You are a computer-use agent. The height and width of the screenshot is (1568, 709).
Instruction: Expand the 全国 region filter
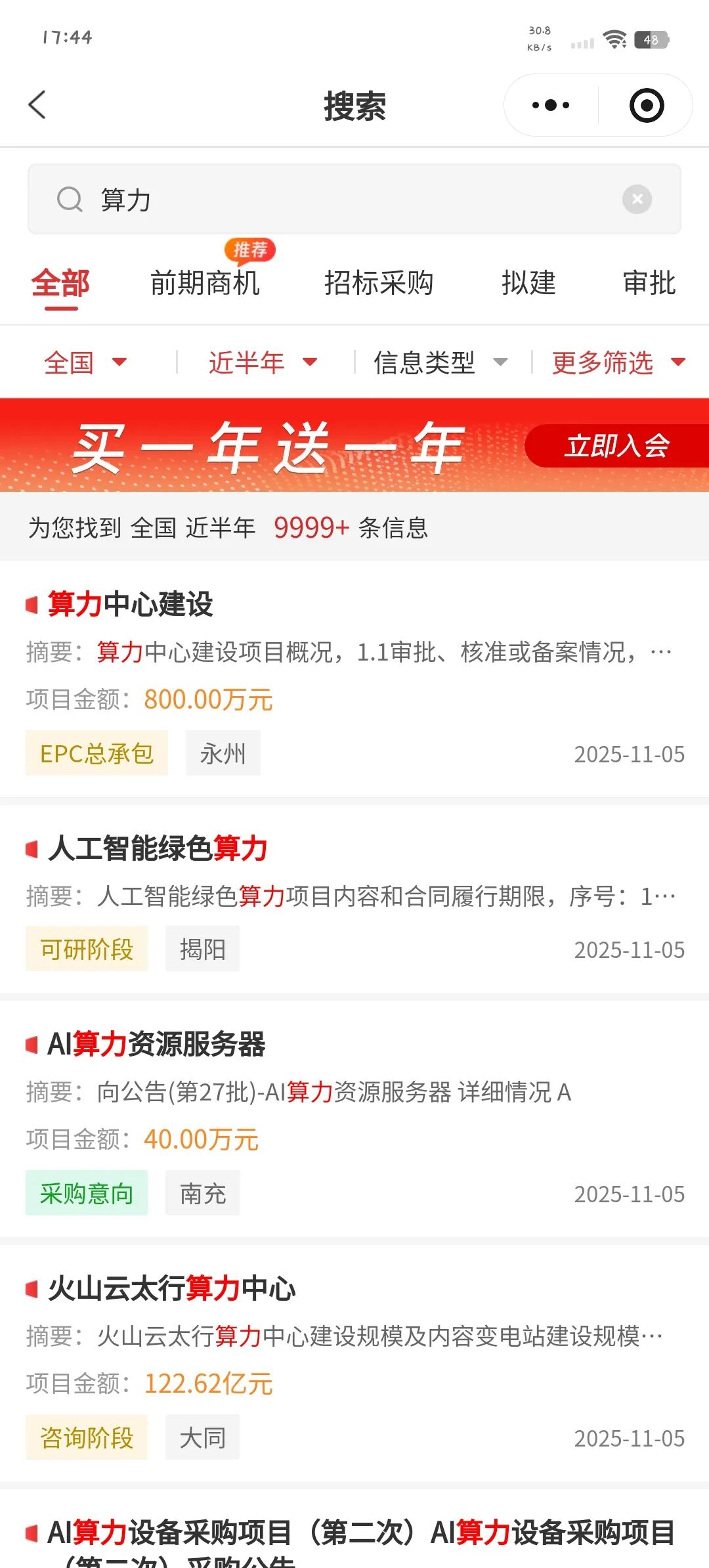point(85,362)
